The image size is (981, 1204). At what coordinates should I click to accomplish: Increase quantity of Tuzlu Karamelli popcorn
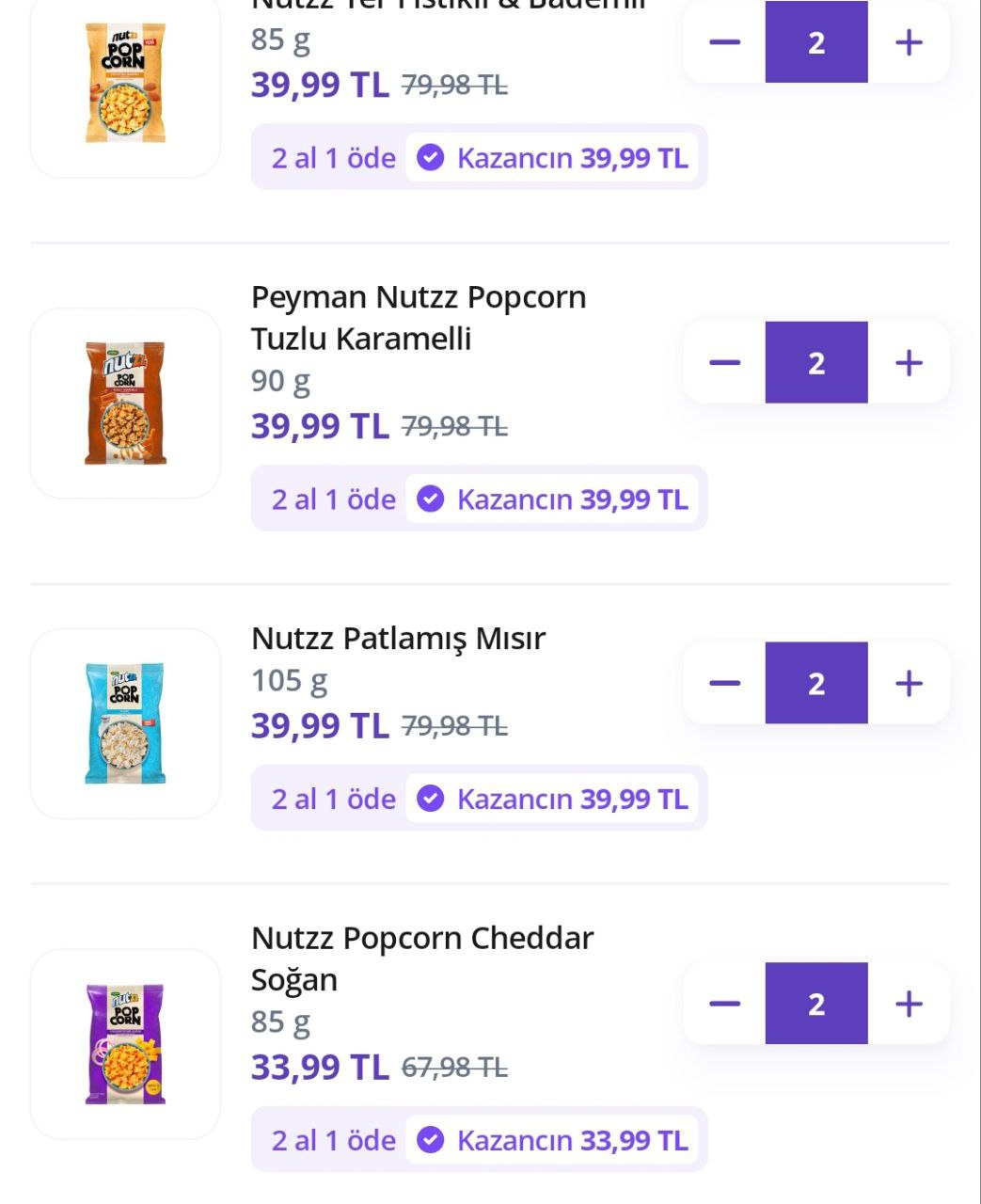(x=907, y=360)
